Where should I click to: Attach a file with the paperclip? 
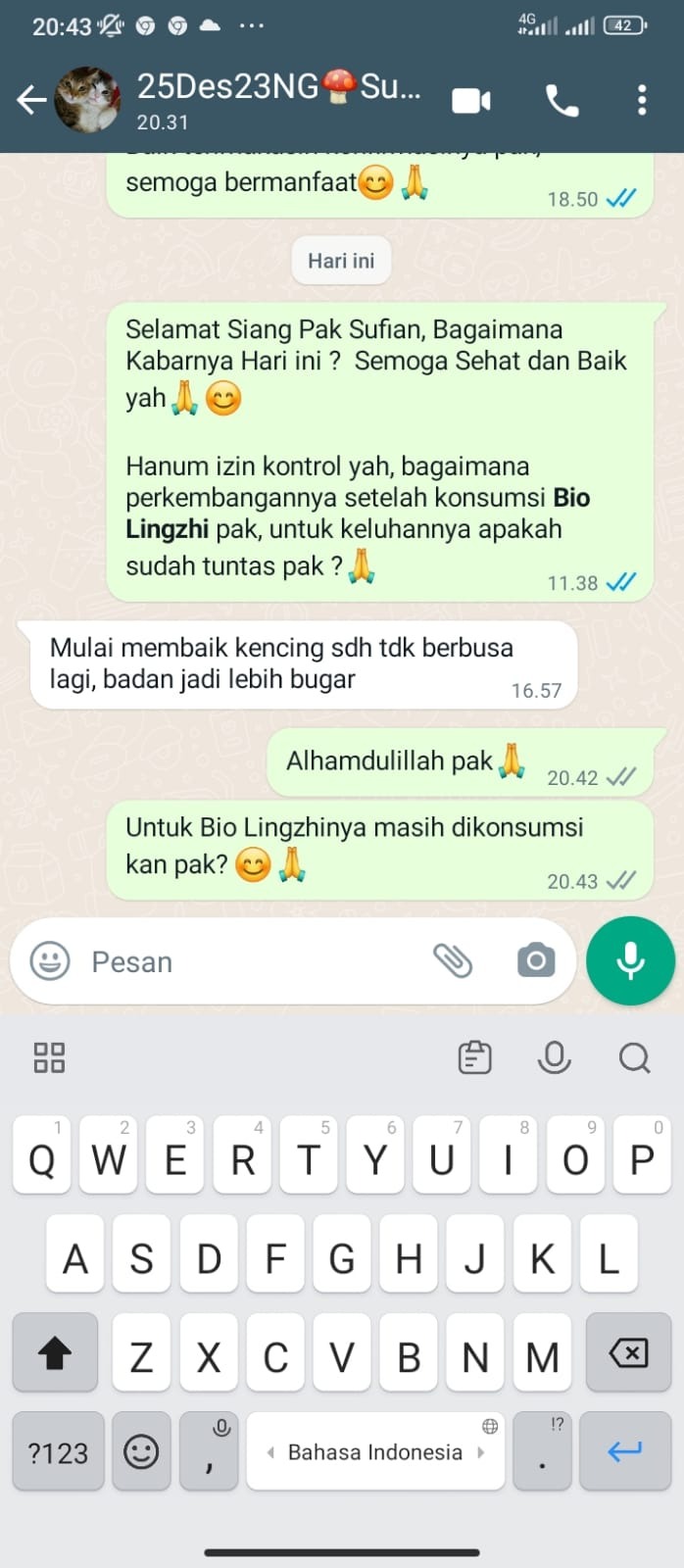pyautogui.click(x=453, y=961)
